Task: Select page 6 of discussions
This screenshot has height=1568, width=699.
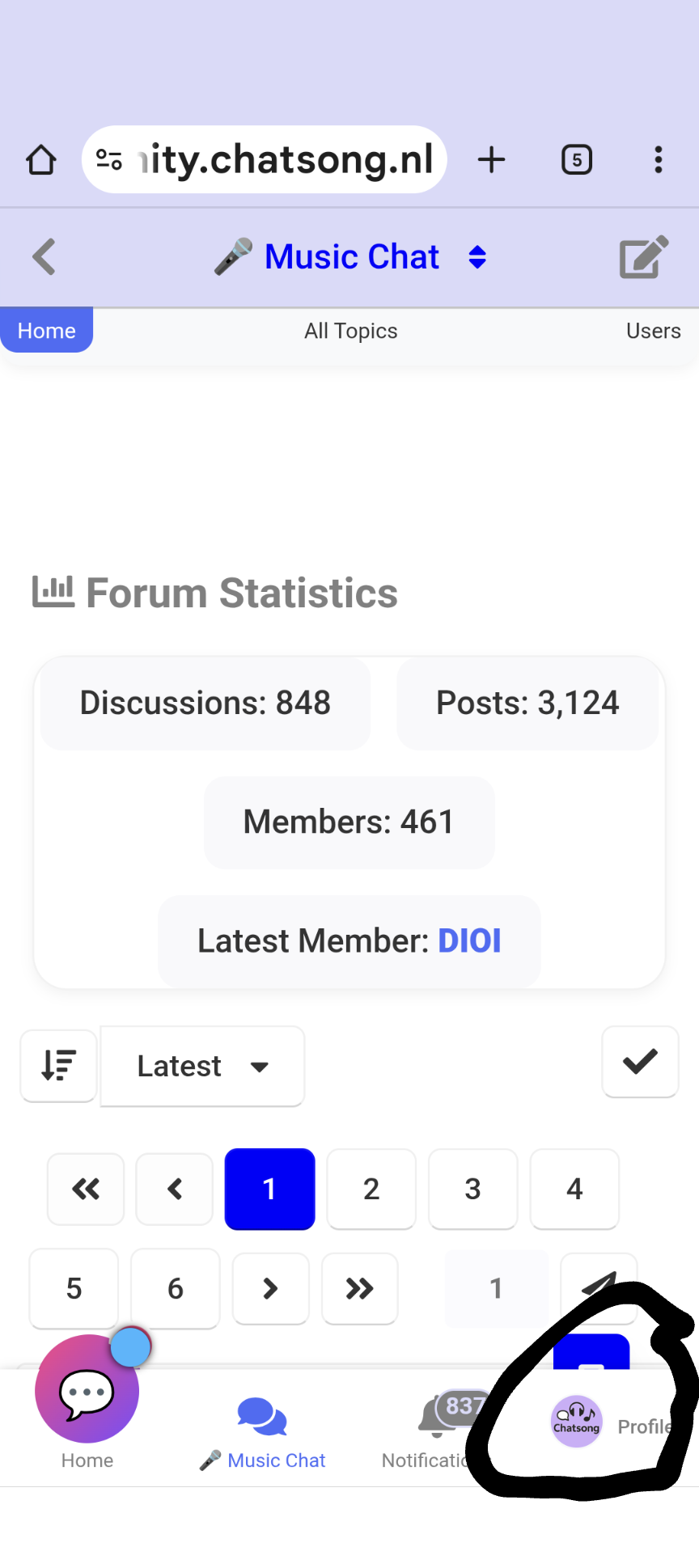Action: click(x=175, y=1288)
